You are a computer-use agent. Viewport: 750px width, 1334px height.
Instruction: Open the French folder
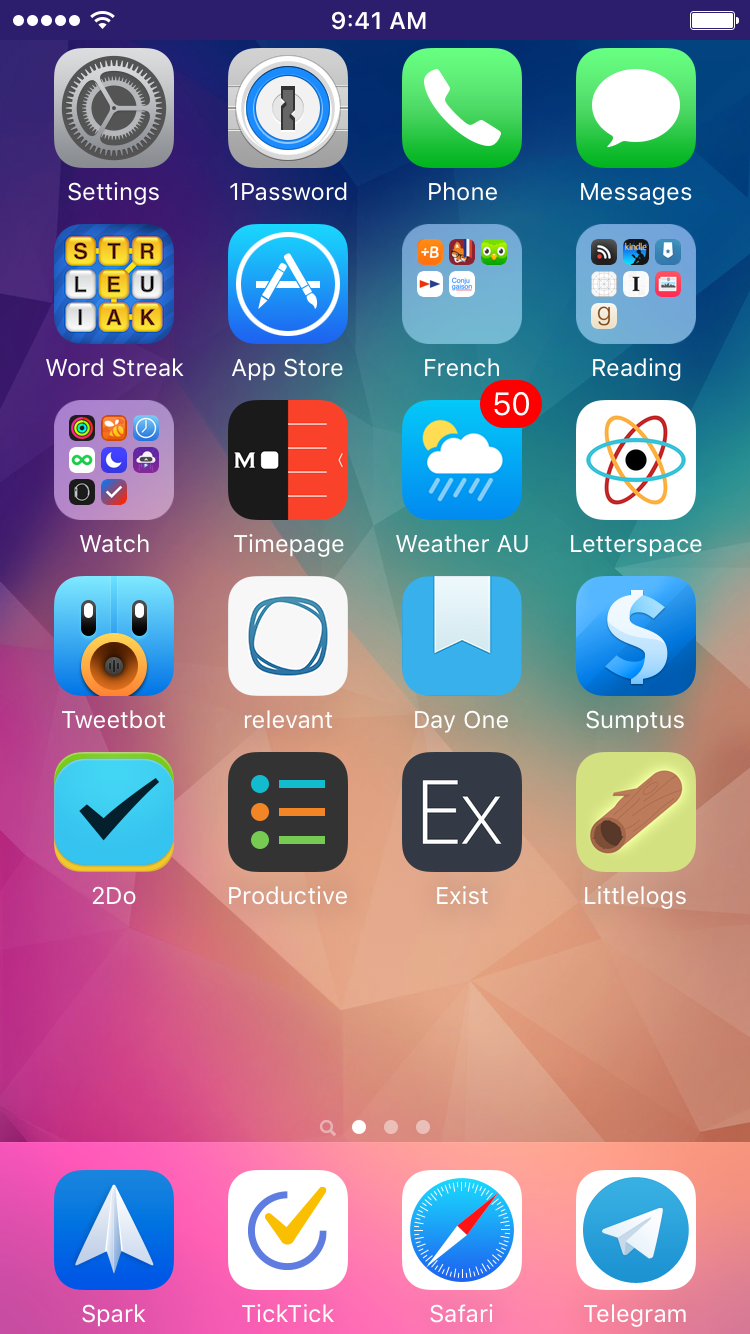coord(461,284)
